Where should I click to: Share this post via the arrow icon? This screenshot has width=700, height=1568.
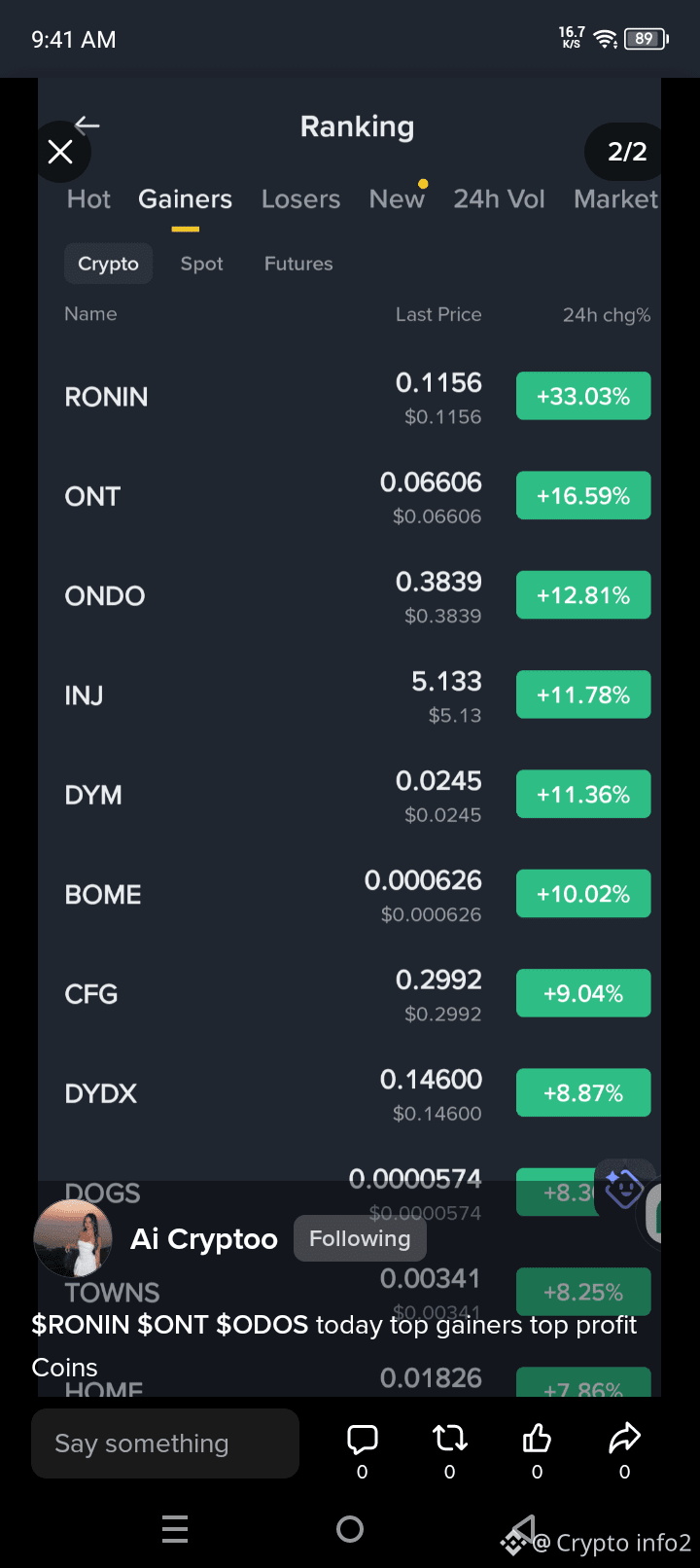click(x=624, y=1439)
